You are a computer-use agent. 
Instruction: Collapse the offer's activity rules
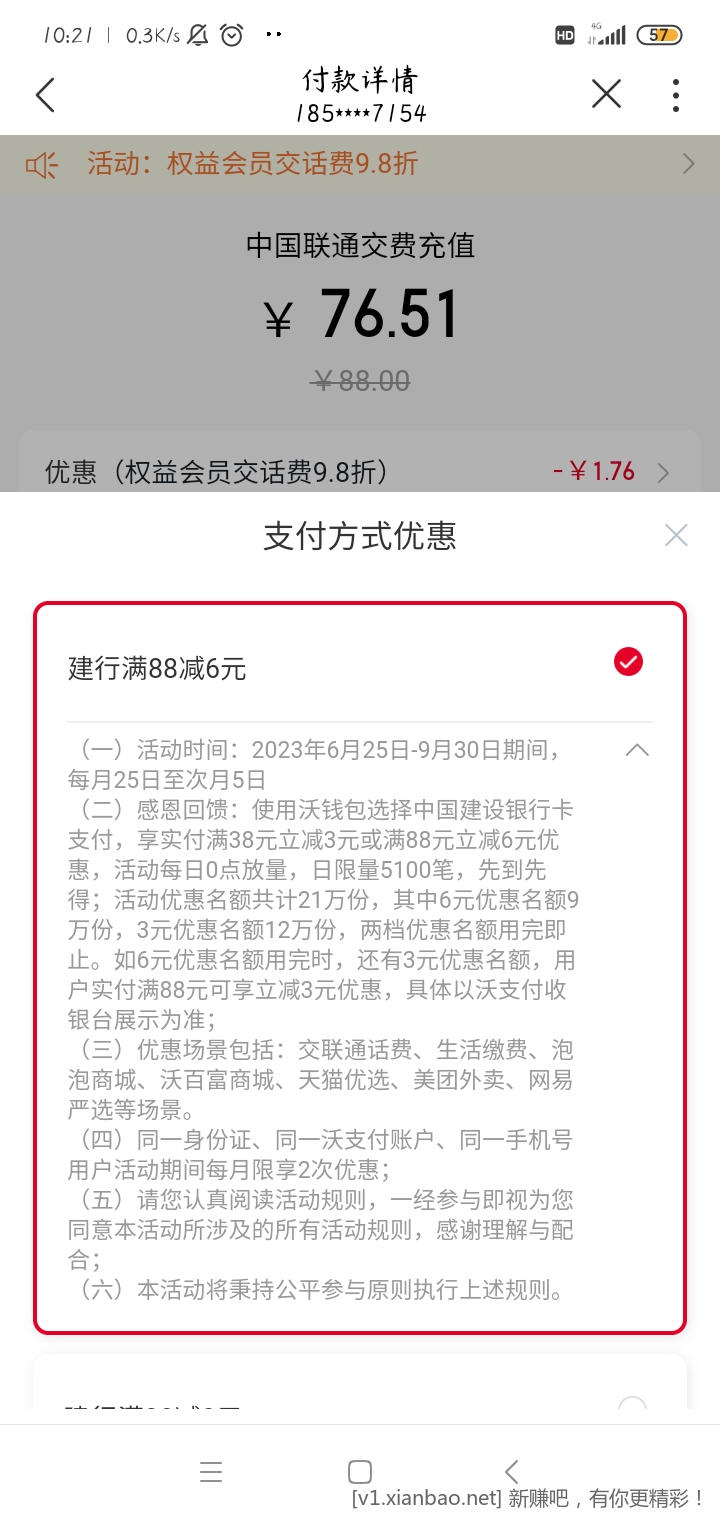(637, 750)
